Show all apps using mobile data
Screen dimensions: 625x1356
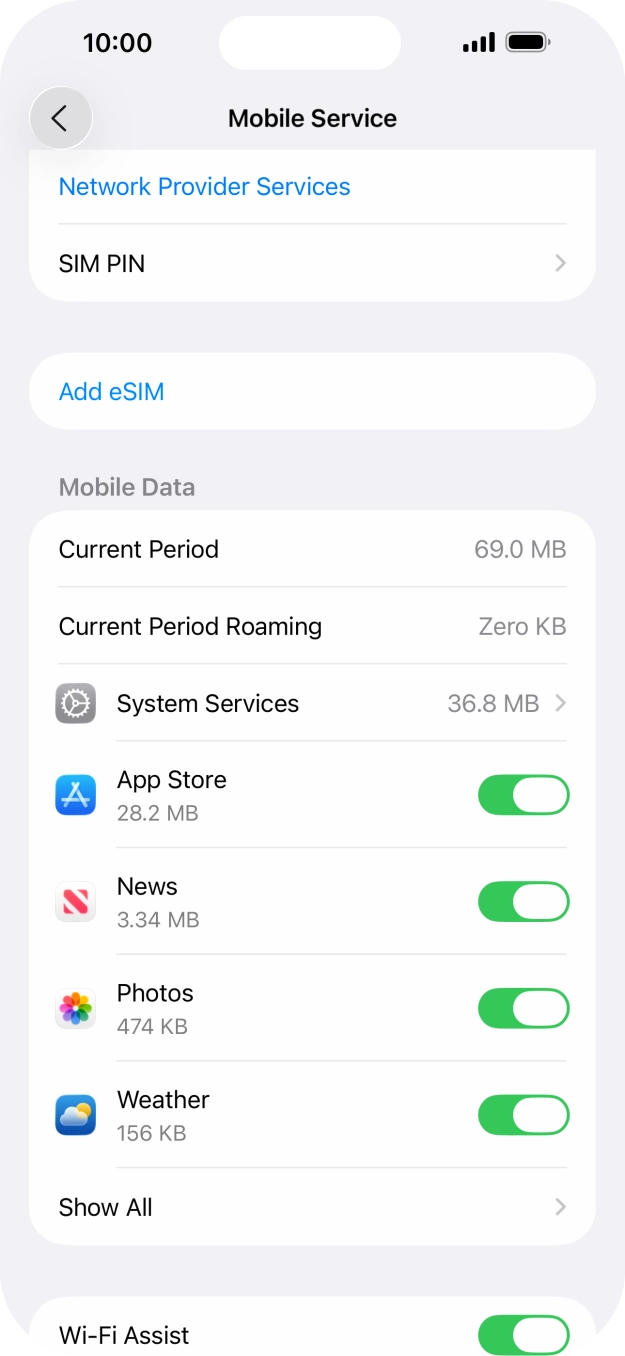tap(312, 1207)
